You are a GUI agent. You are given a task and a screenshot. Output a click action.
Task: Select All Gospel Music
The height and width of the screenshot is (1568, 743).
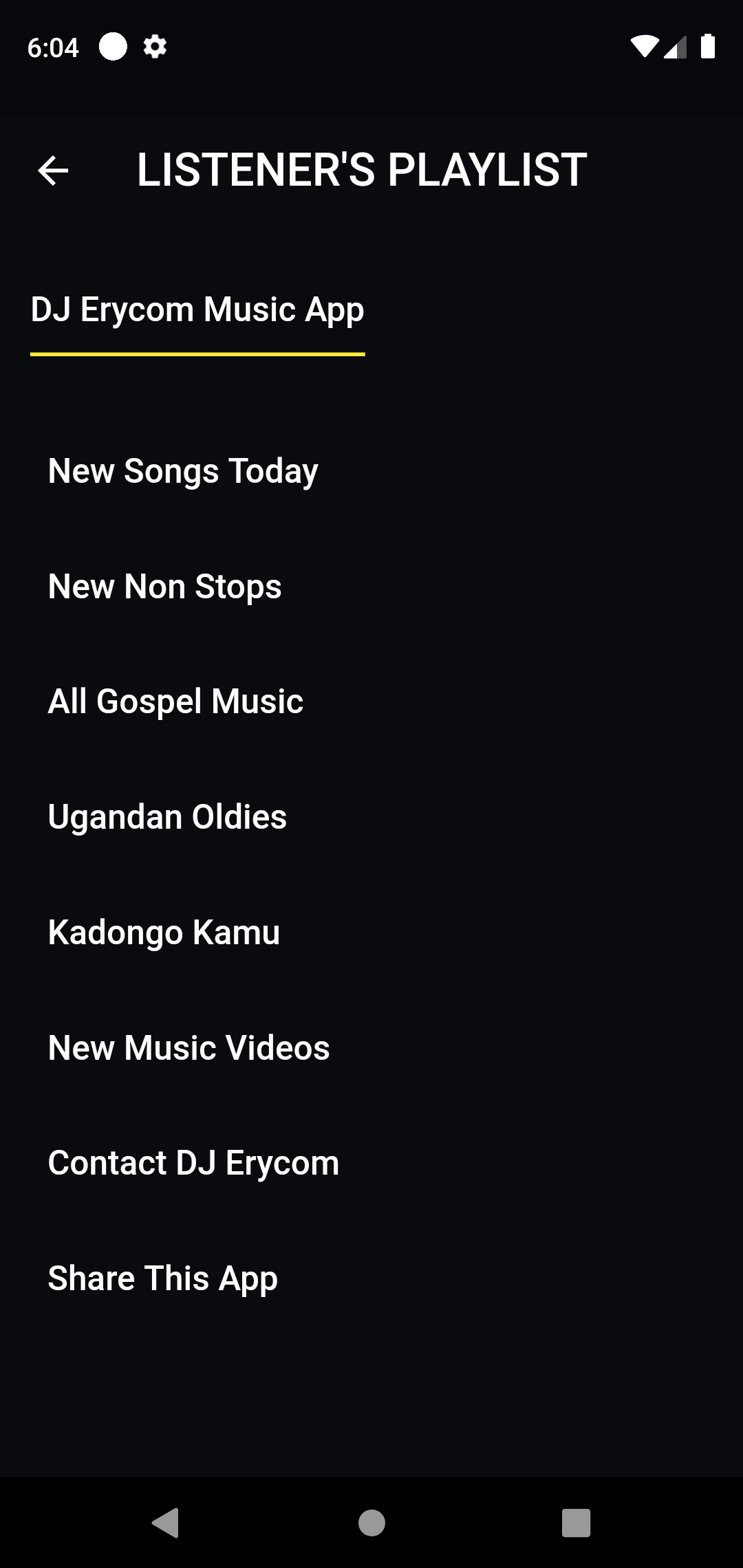click(x=175, y=701)
